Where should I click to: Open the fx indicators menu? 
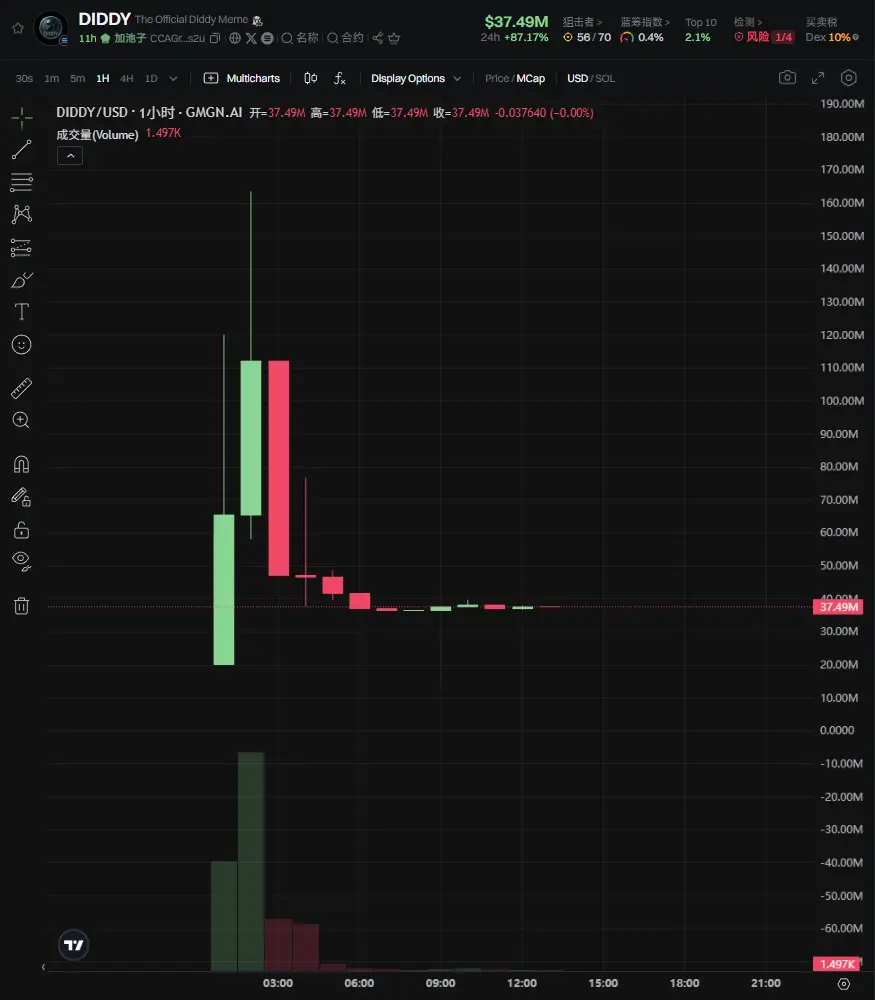click(x=340, y=78)
